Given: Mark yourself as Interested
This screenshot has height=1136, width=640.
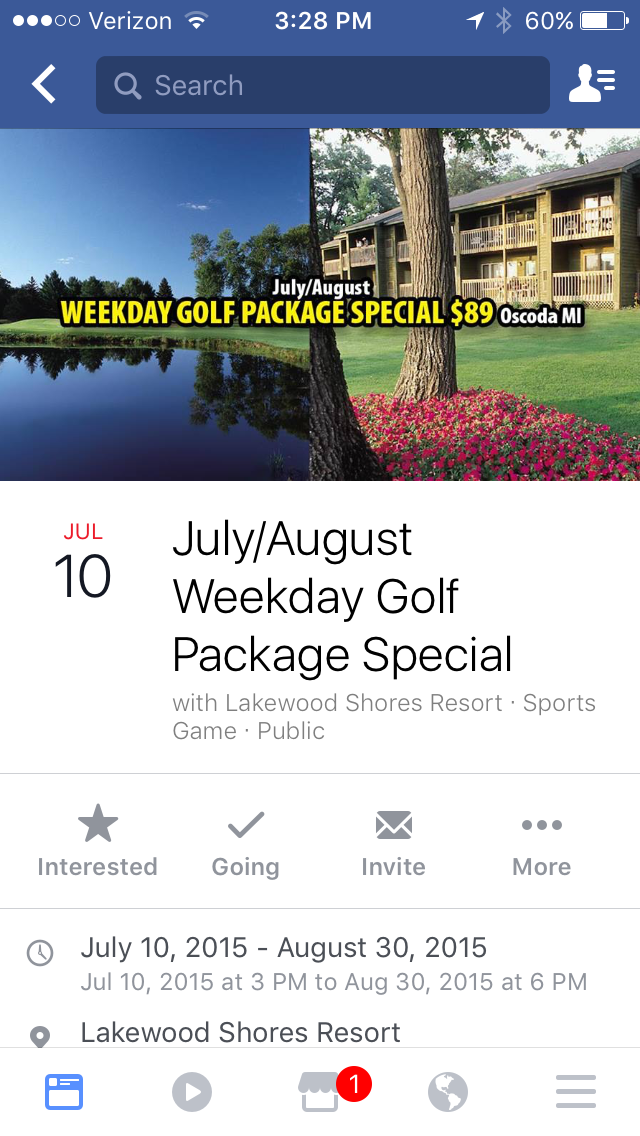Looking at the screenshot, I should (x=97, y=843).
